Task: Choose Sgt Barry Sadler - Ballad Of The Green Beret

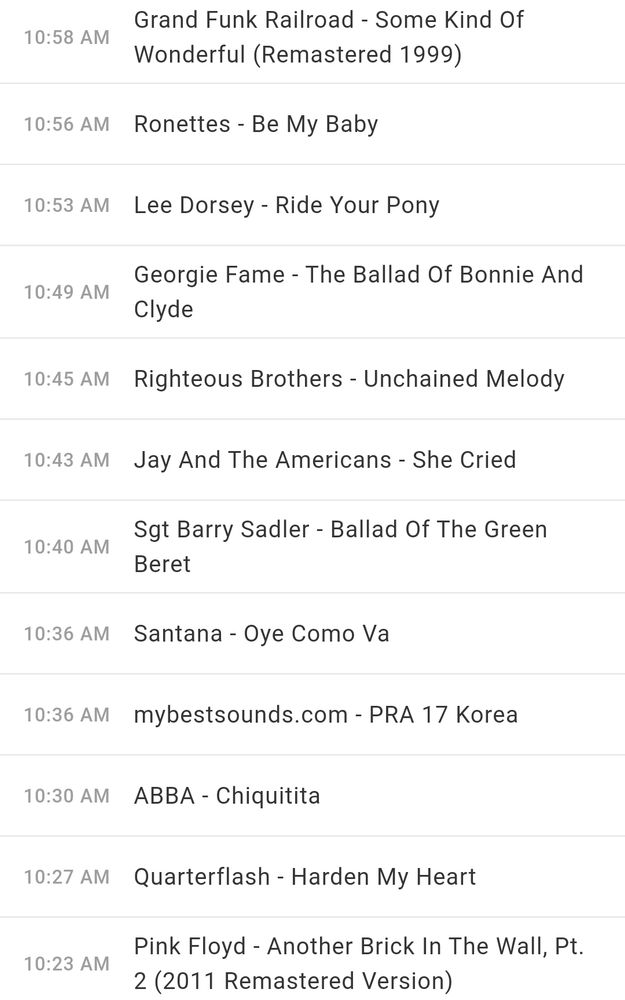Action: tap(340, 546)
